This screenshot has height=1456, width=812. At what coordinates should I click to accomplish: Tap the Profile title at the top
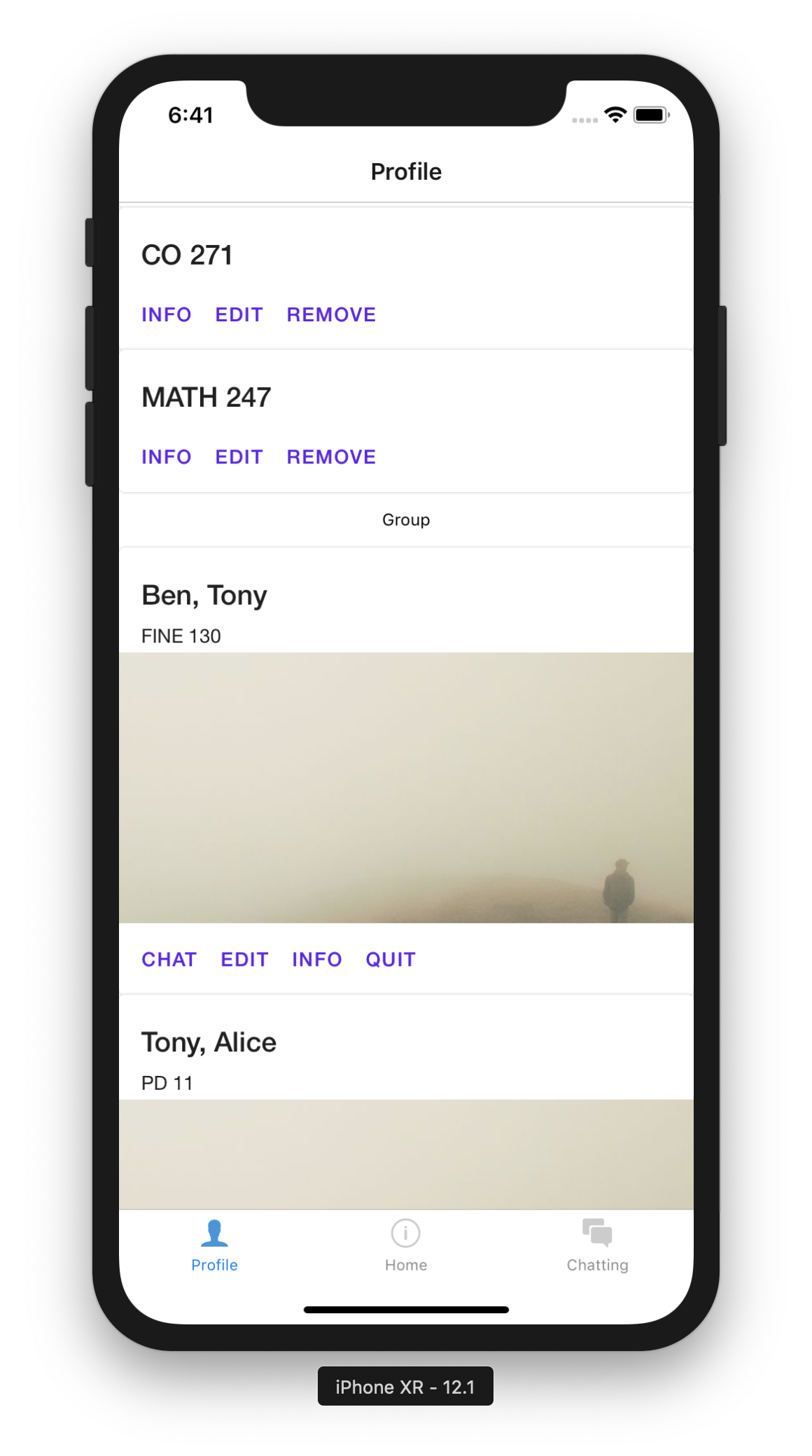pyautogui.click(x=406, y=171)
